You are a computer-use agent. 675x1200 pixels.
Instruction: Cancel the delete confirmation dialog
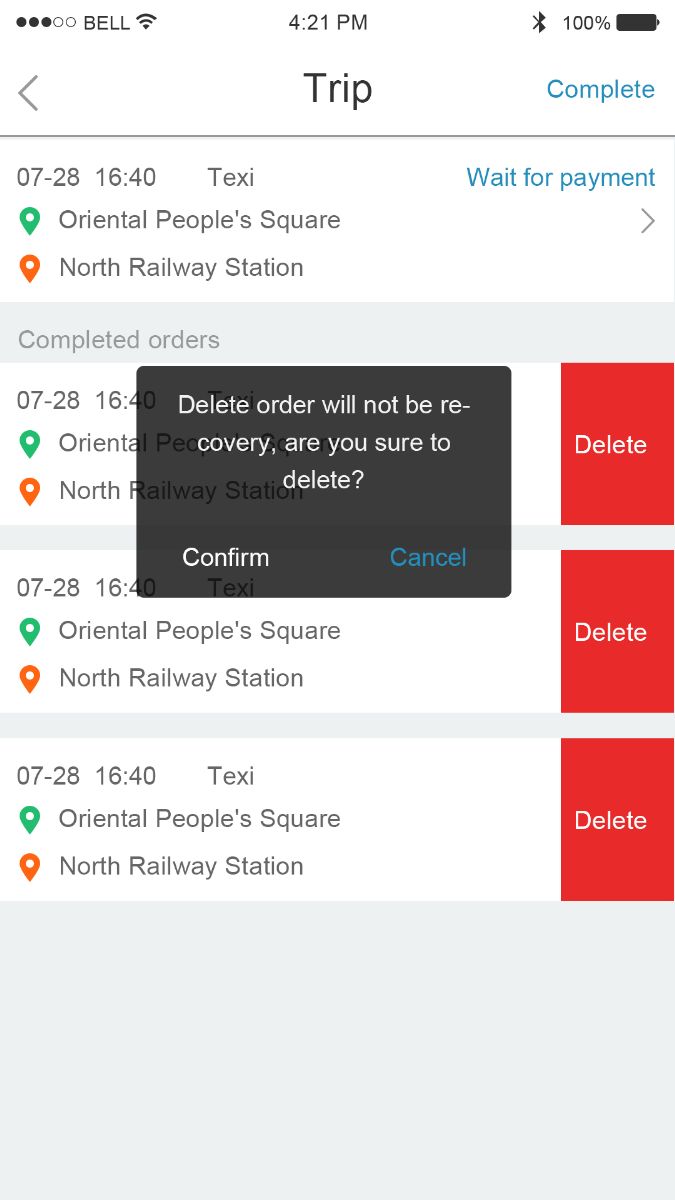pyautogui.click(x=428, y=557)
